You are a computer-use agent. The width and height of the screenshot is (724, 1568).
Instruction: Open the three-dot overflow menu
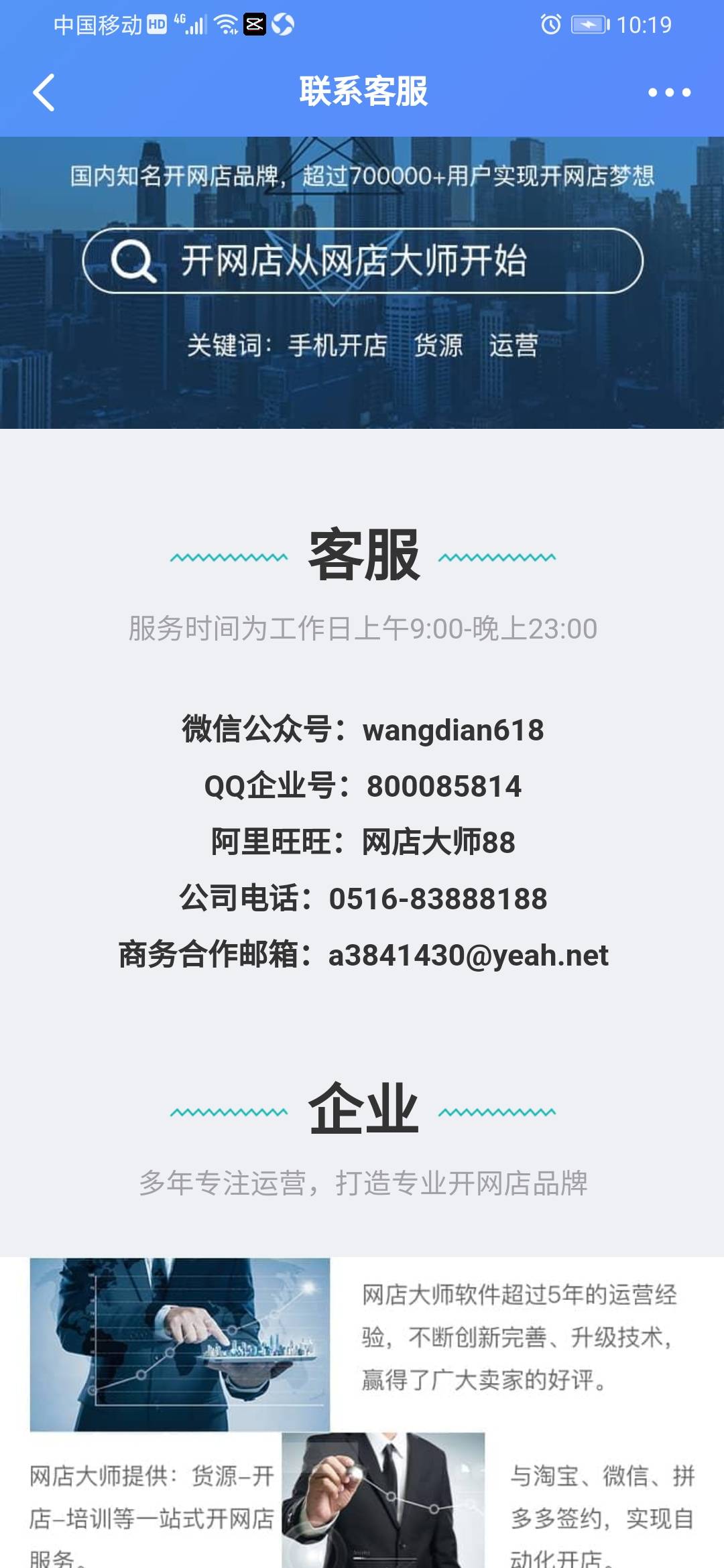(x=669, y=92)
